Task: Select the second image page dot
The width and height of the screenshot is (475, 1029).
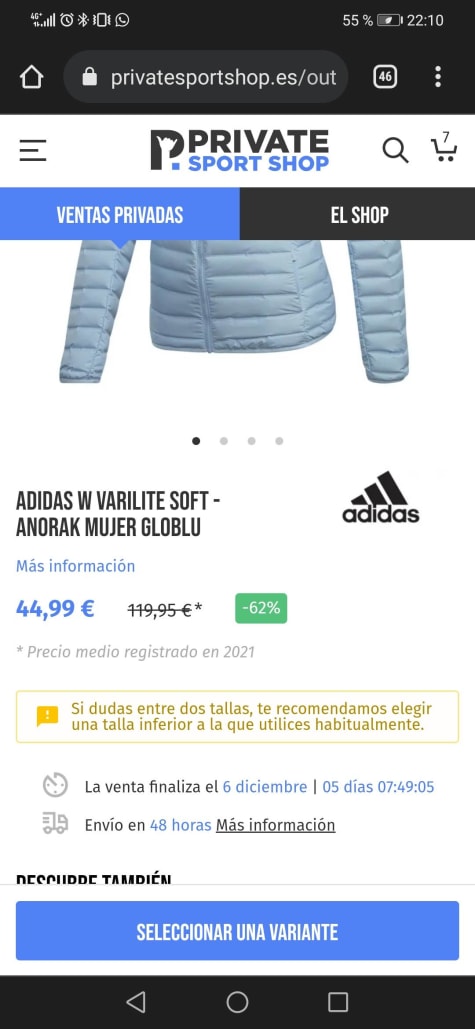Action: click(x=224, y=441)
